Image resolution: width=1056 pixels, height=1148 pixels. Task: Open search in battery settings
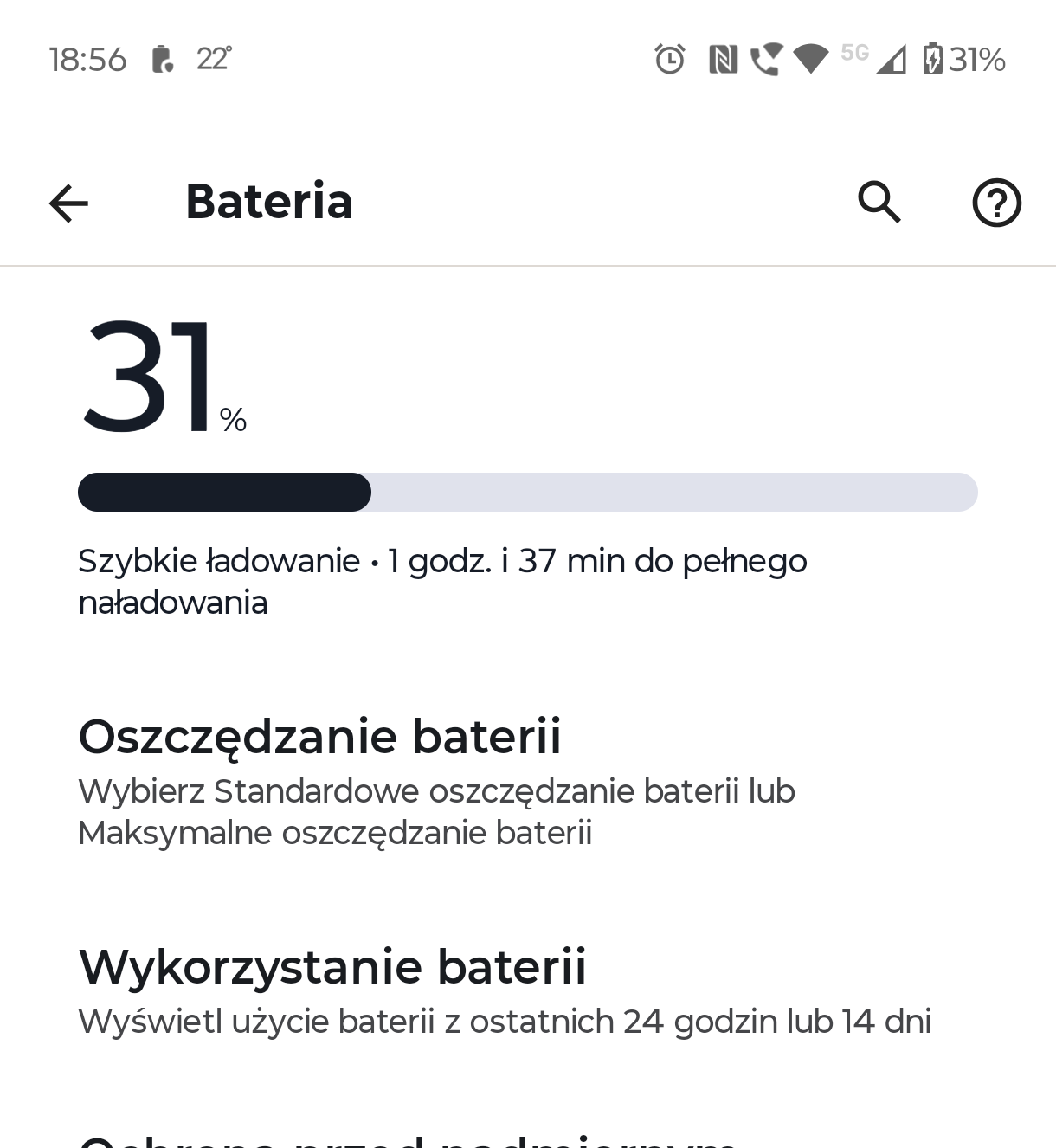coord(879,203)
